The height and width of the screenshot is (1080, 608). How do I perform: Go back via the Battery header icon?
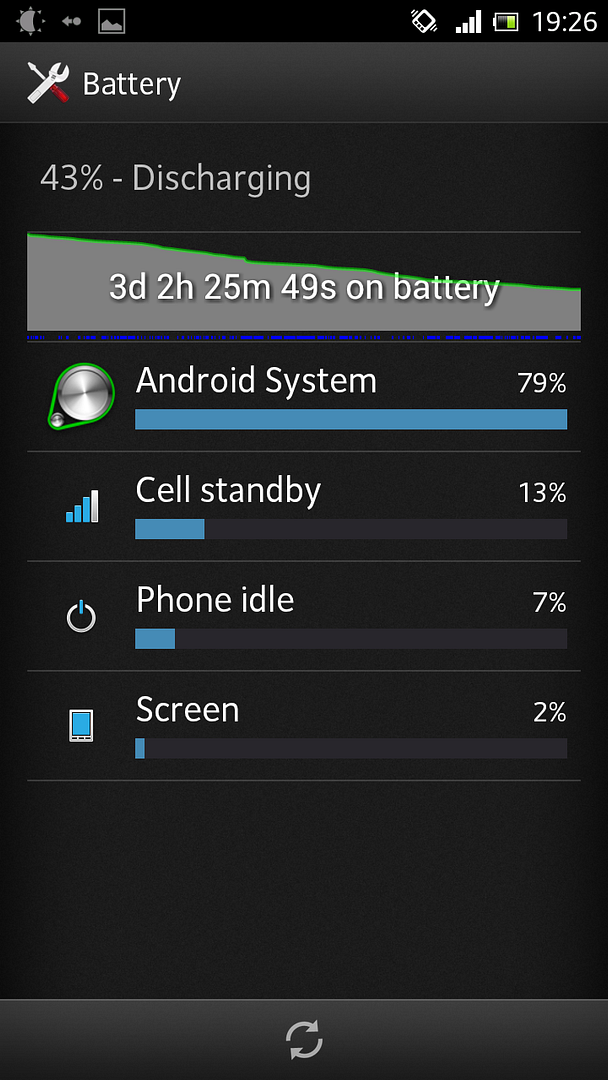(48, 83)
